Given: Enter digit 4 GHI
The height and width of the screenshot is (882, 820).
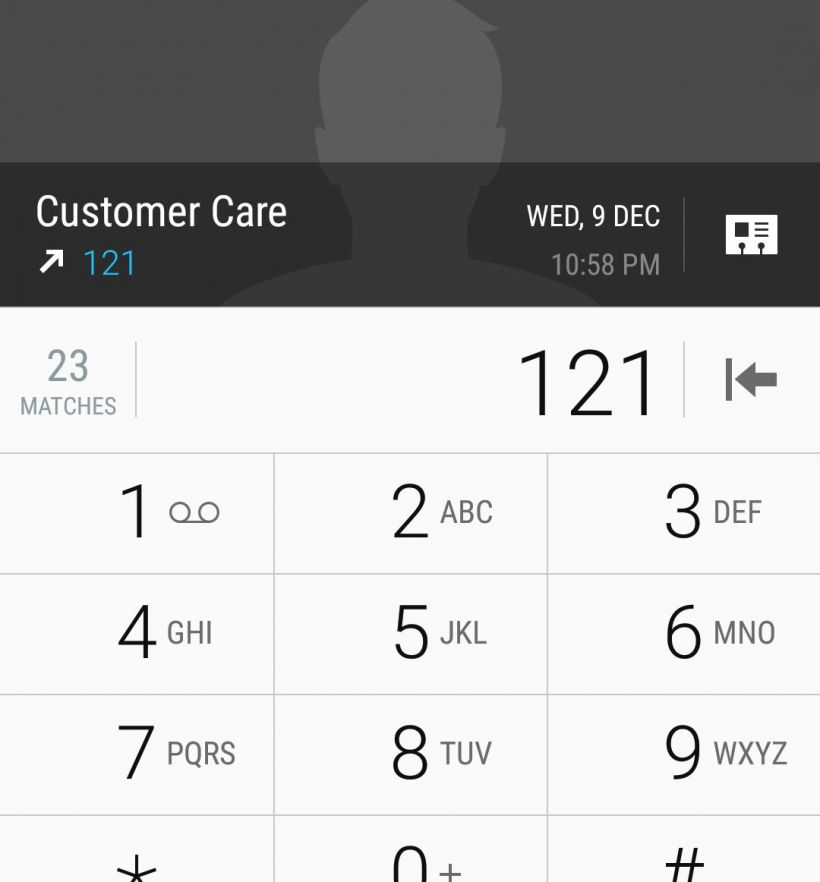Looking at the screenshot, I should pos(137,634).
